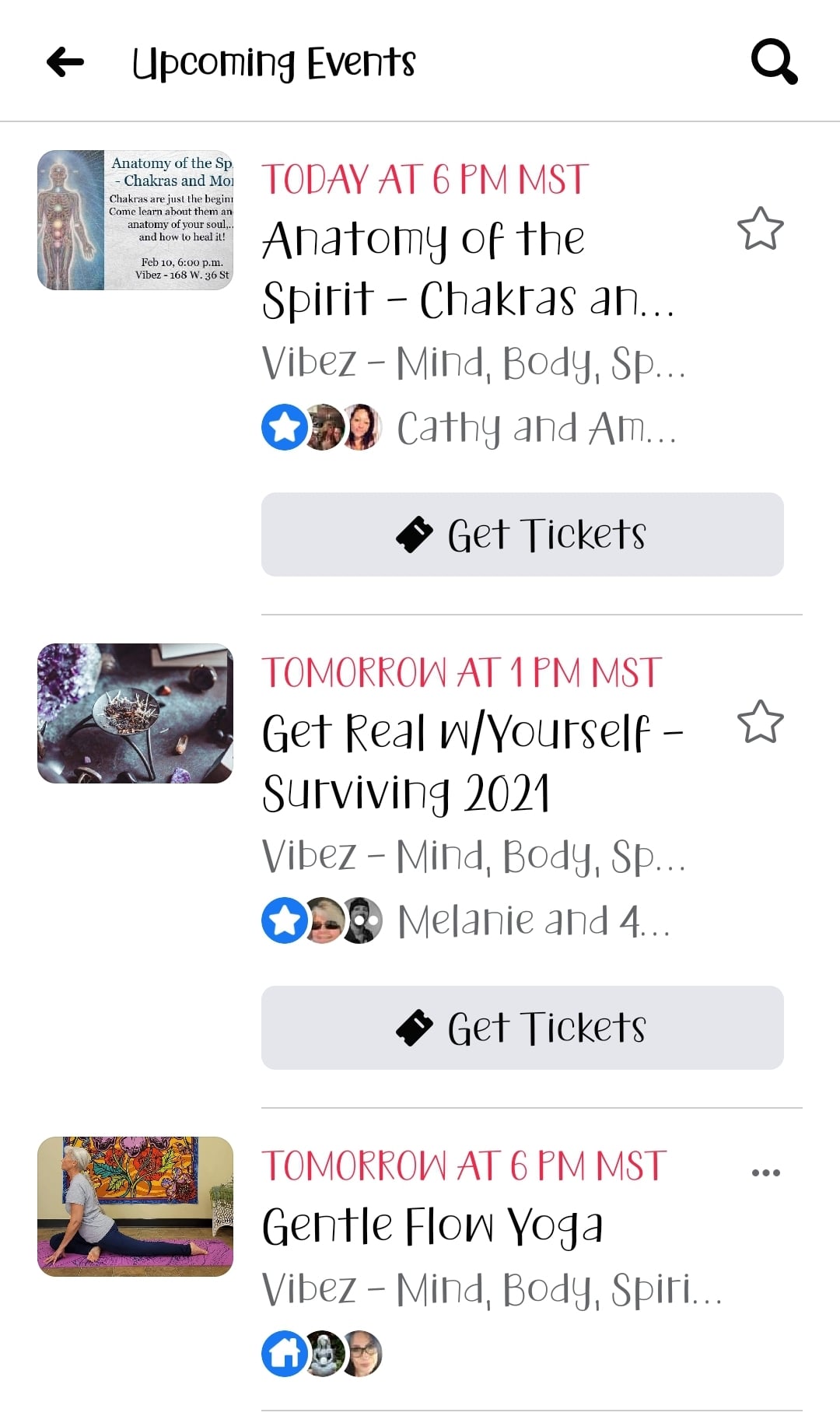
Task: View Anatomy of the Spirit event image
Action: tap(135, 220)
